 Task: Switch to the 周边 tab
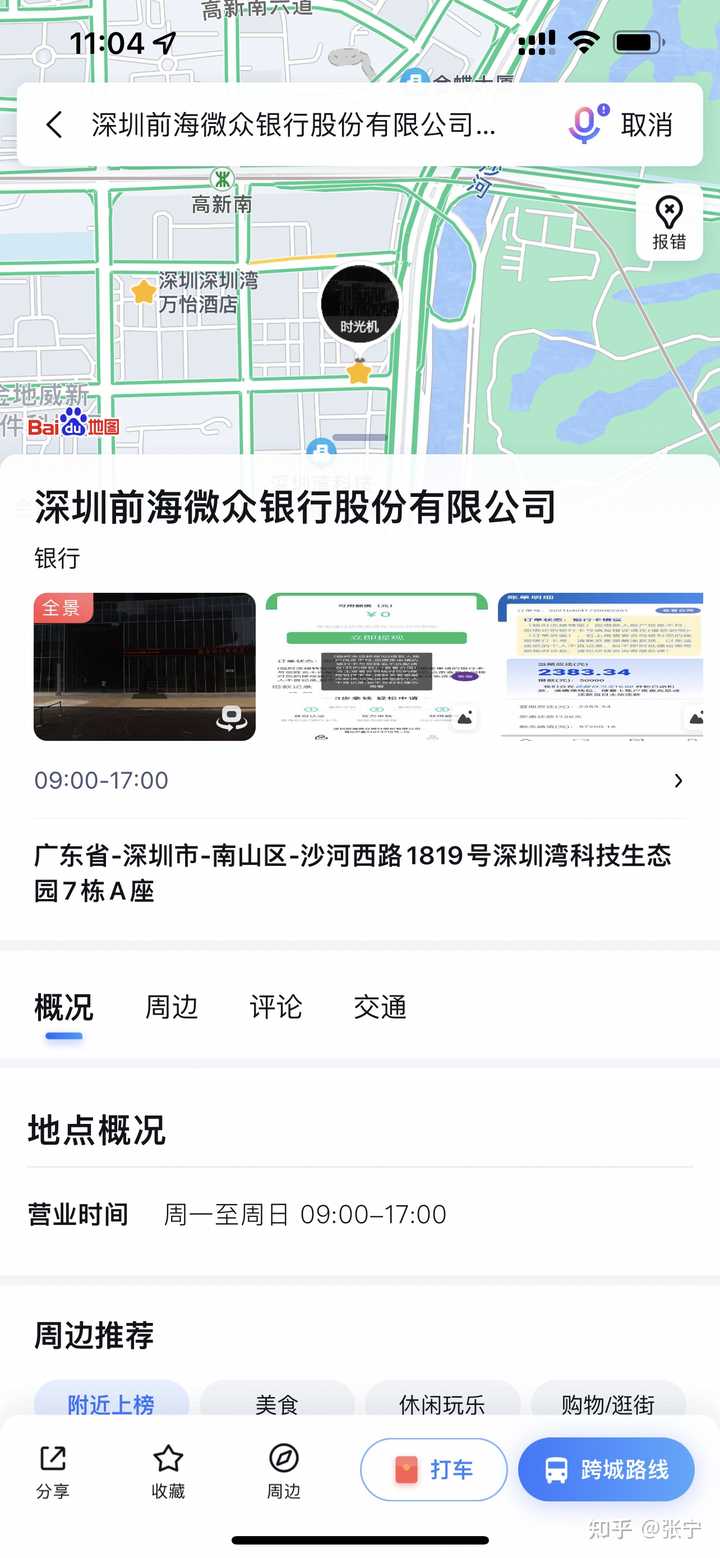172,1007
